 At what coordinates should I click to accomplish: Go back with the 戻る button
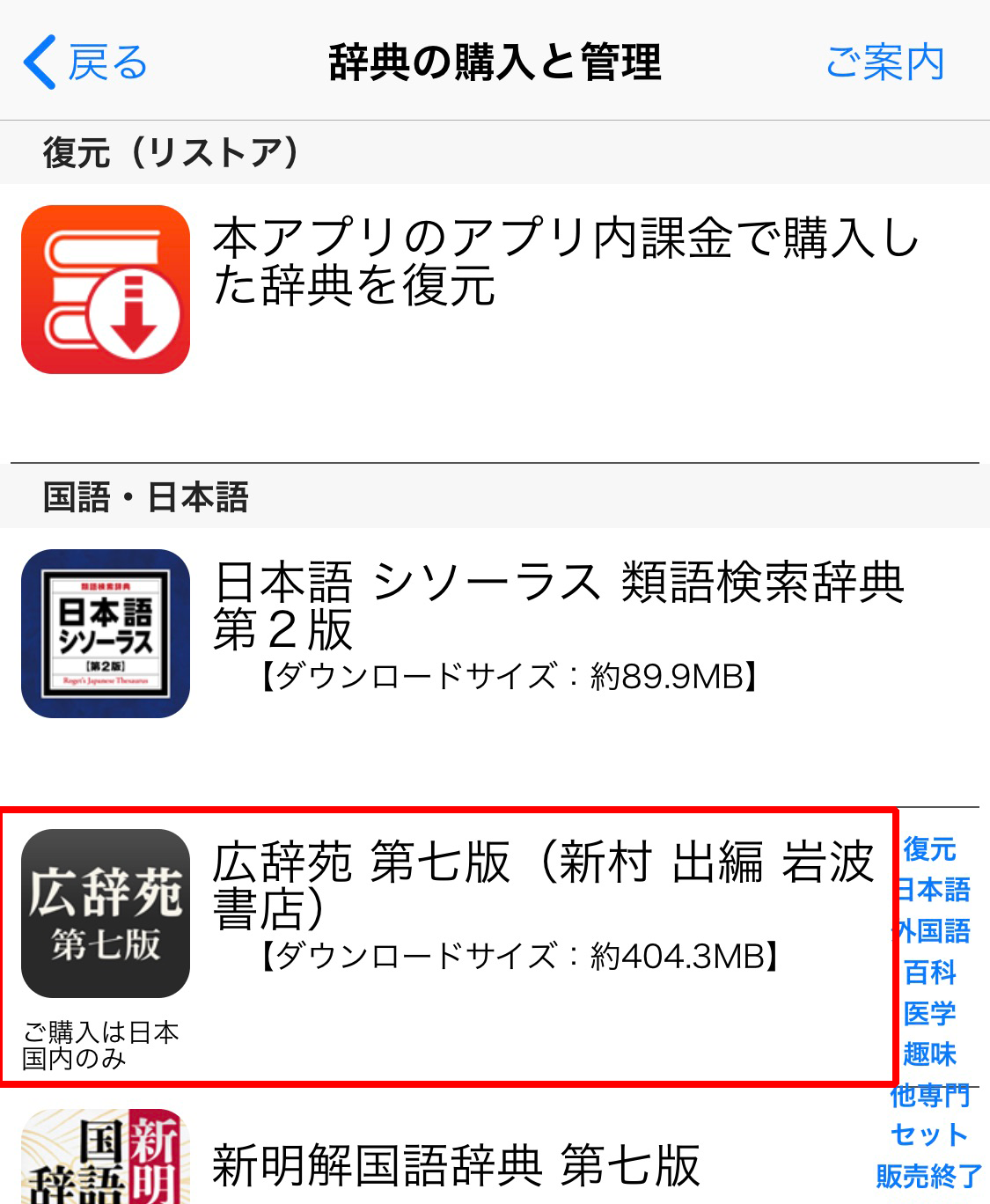point(85,62)
